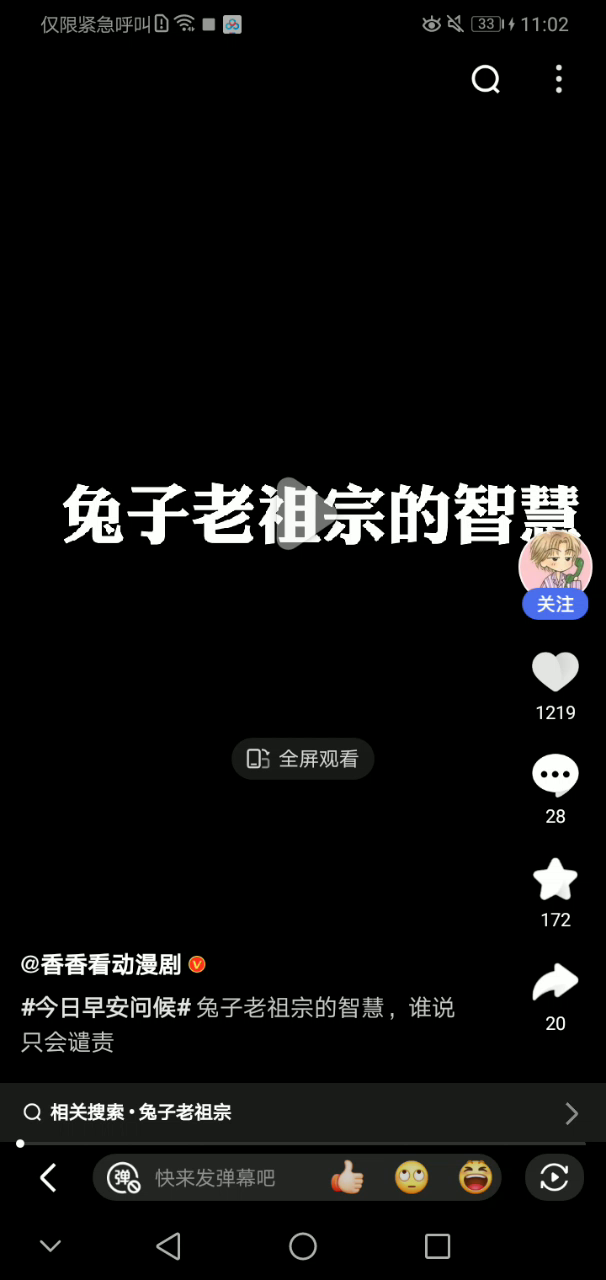Send the laughing emoji
Image resolution: width=606 pixels, height=1280 pixels.
475,1178
